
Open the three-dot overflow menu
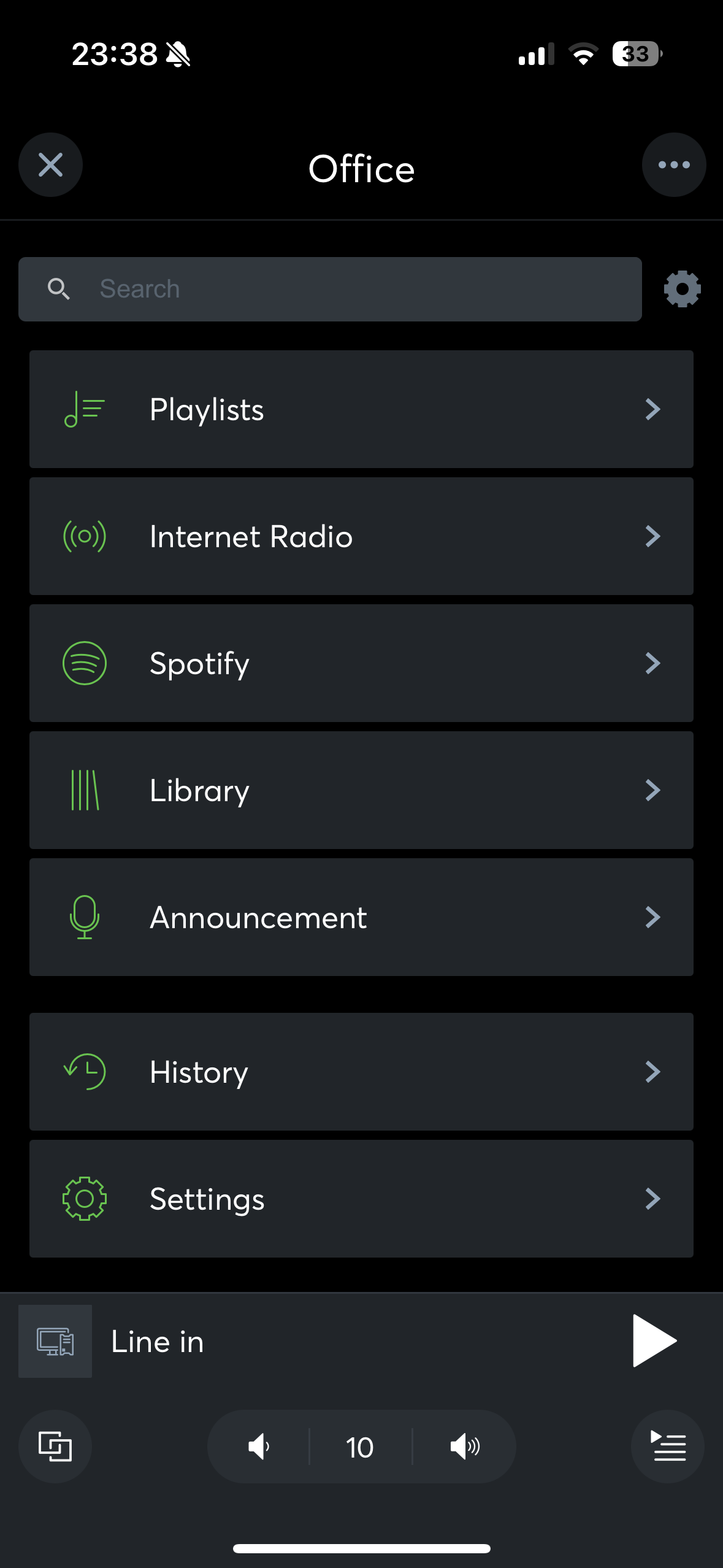(673, 165)
